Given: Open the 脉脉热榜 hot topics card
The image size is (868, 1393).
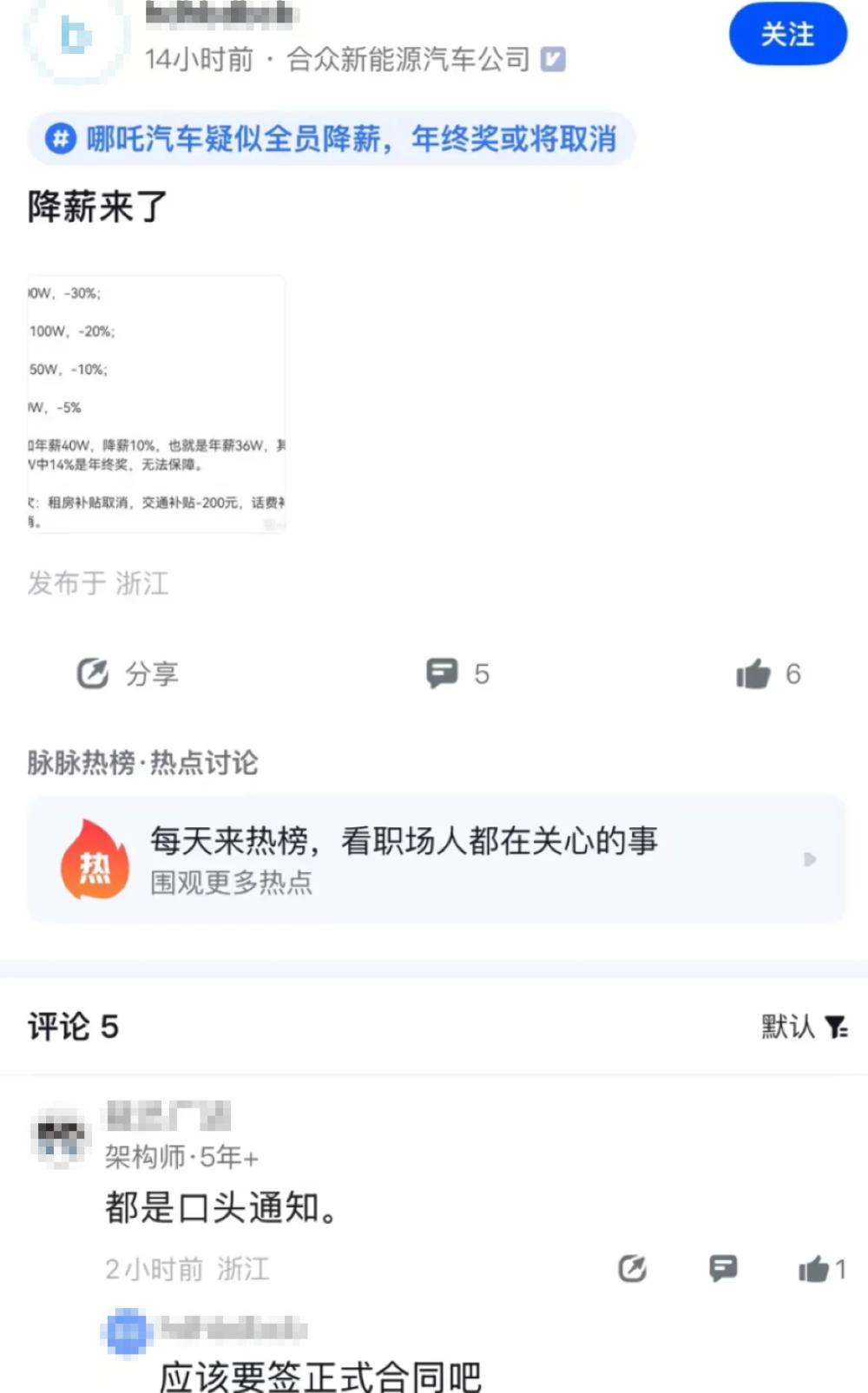Looking at the screenshot, I should coord(436,859).
